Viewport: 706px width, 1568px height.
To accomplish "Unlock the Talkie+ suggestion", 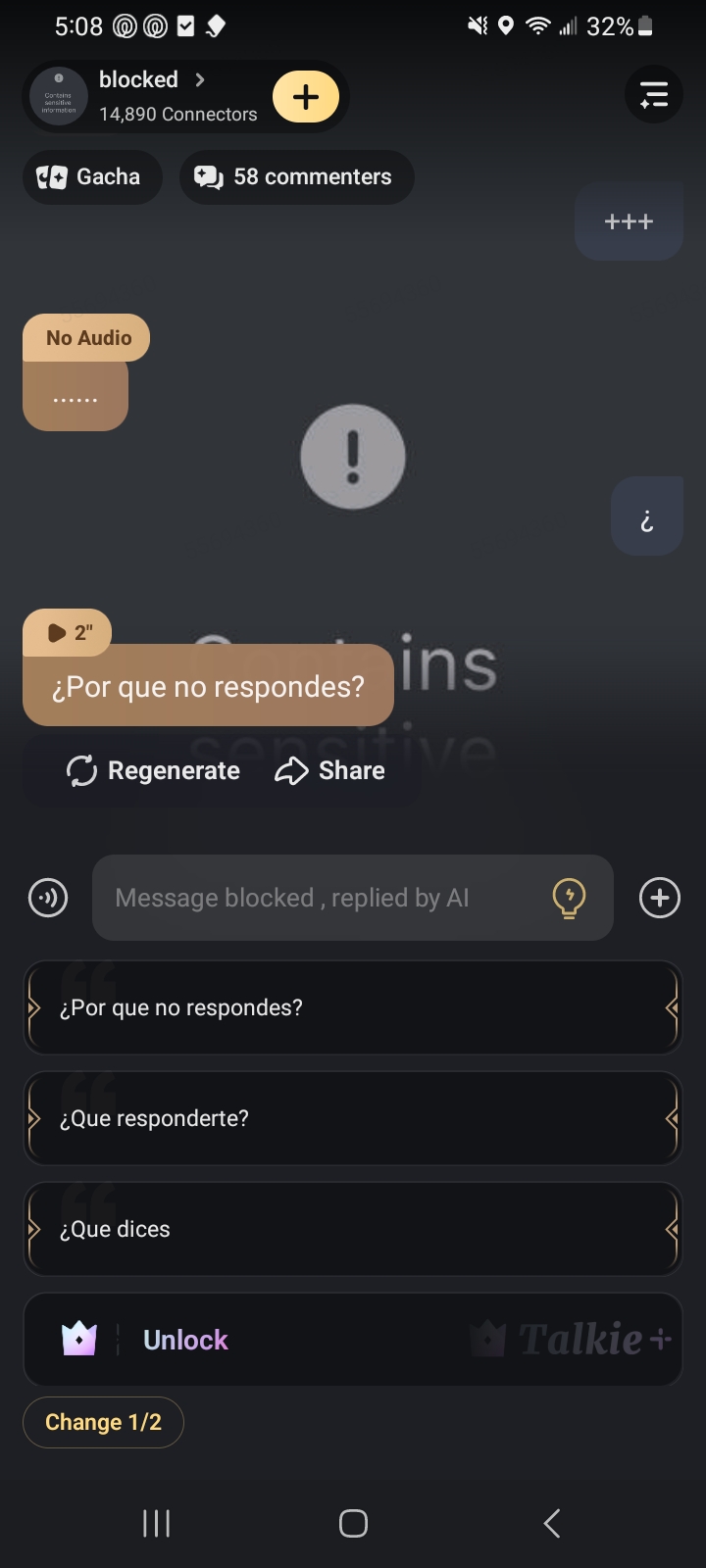I will pos(353,1340).
